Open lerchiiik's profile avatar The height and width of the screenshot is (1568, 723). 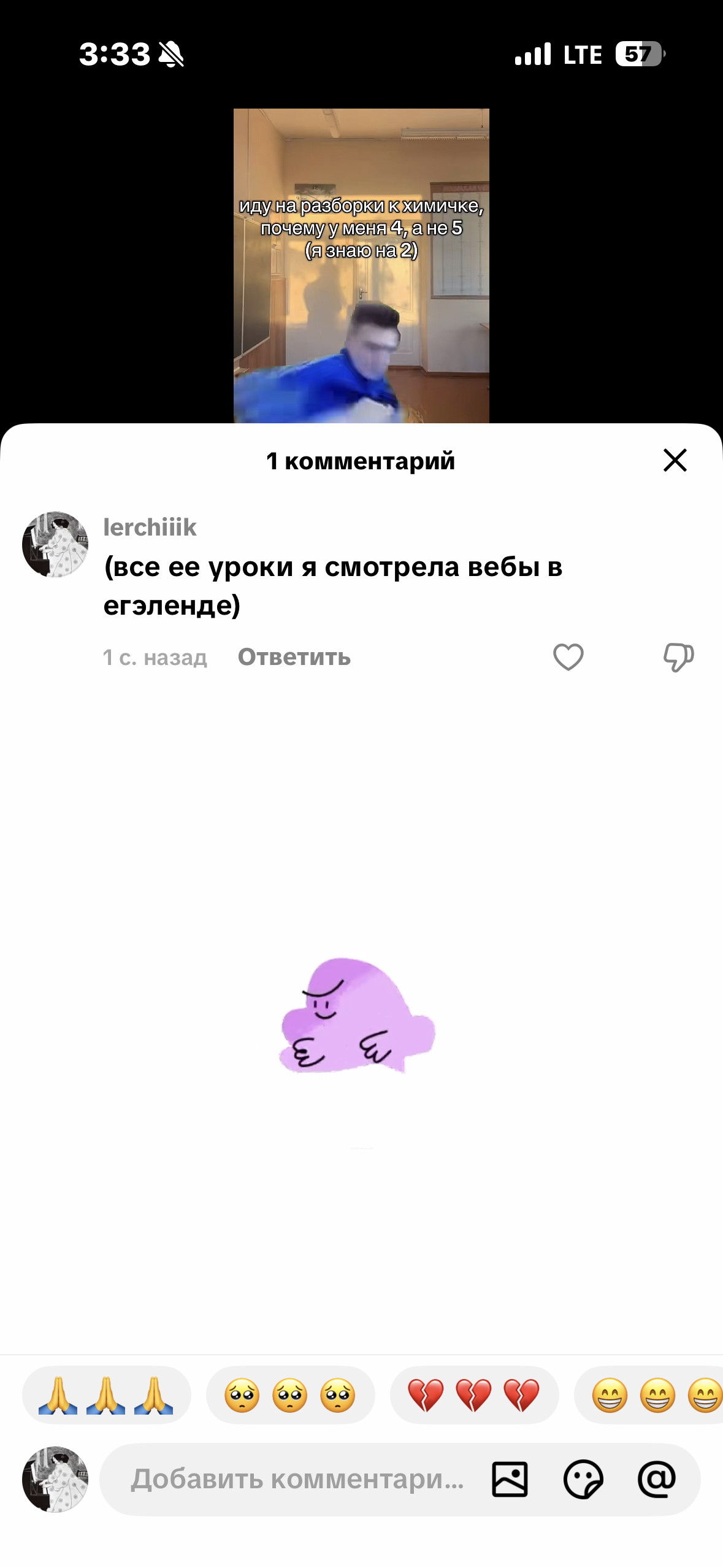click(55, 544)
